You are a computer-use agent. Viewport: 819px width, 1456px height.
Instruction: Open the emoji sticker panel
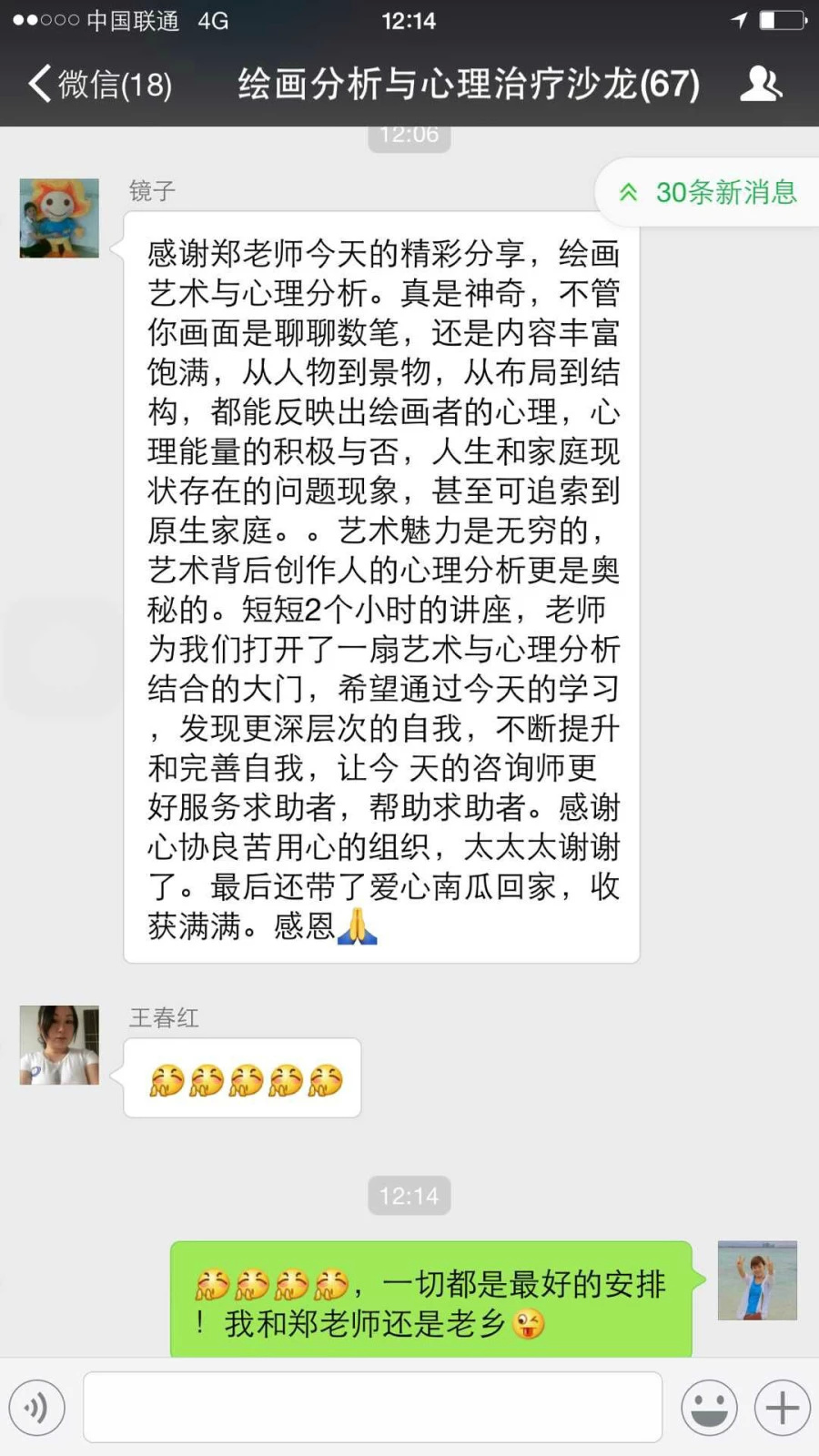click(x=709, y=1408)
